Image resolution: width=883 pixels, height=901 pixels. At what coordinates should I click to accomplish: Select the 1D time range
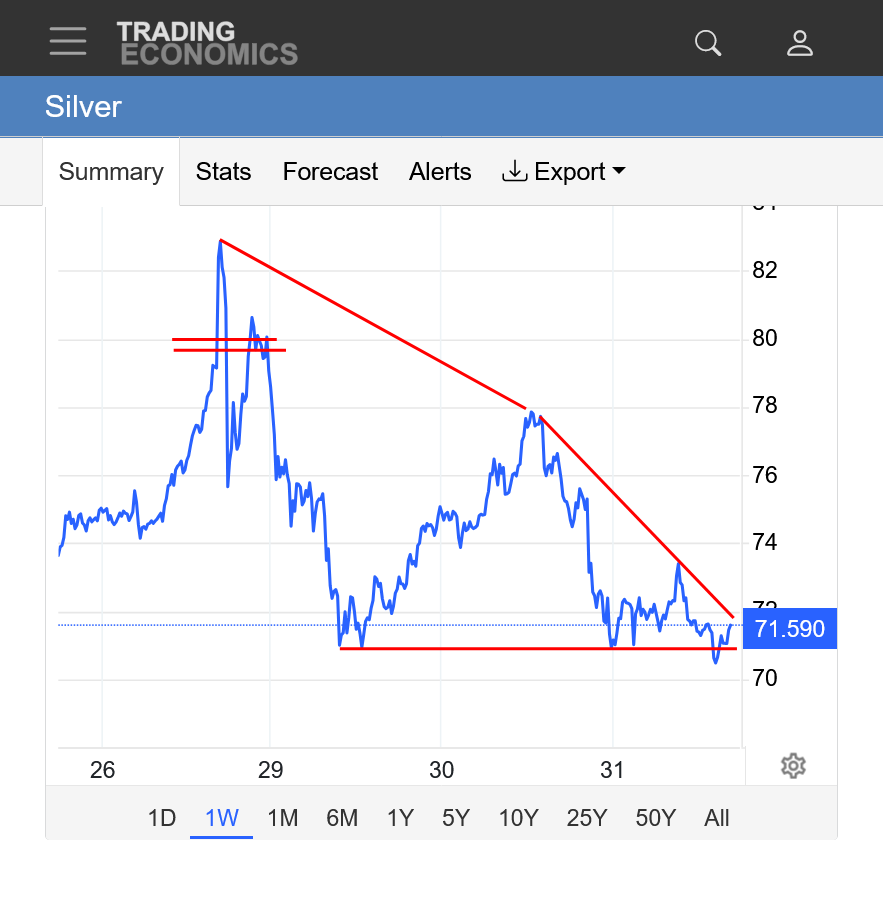pyautogui.click(x=162, y=818)
